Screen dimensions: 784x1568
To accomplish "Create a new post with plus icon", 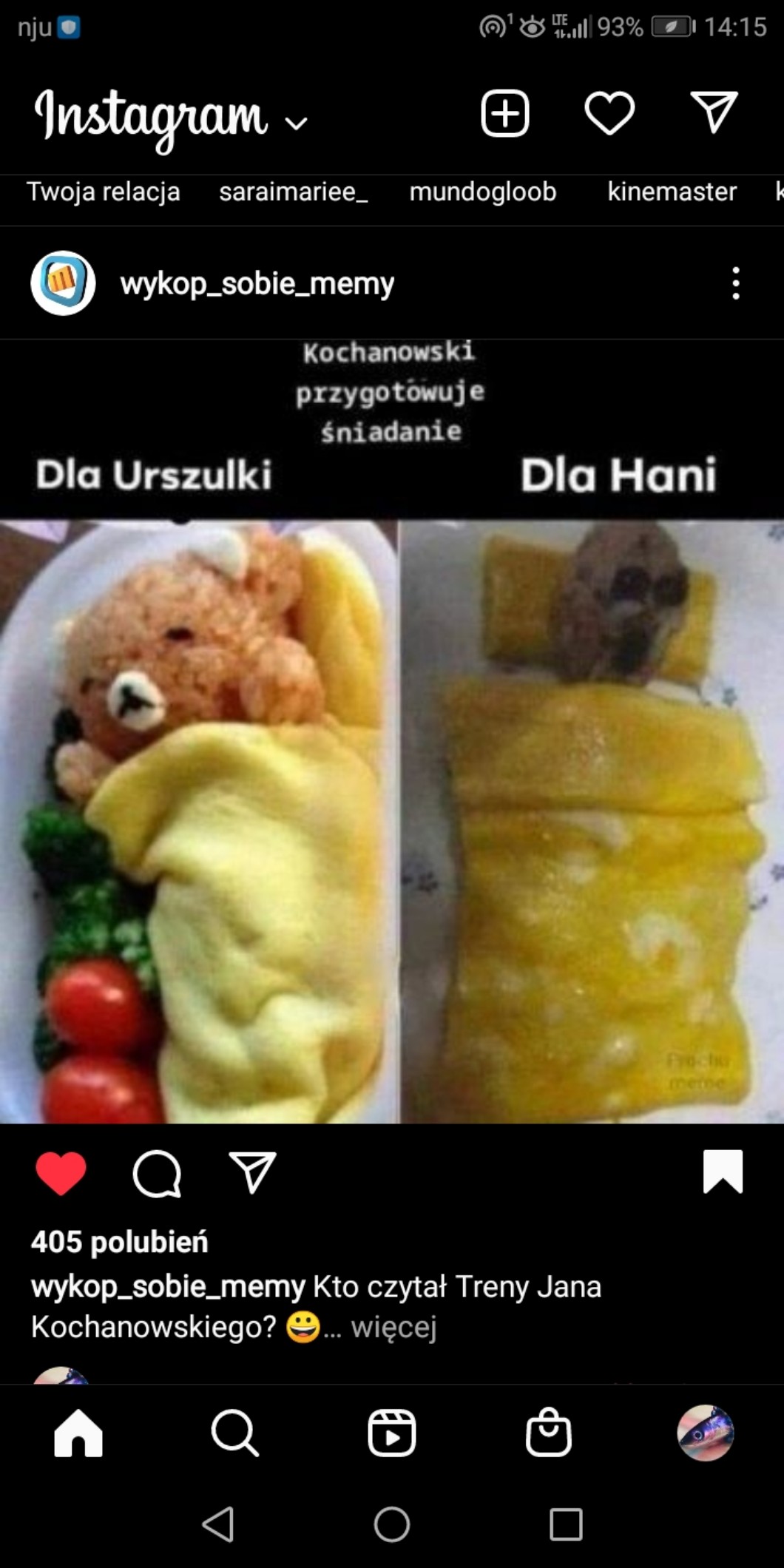I will pos(505,114).
